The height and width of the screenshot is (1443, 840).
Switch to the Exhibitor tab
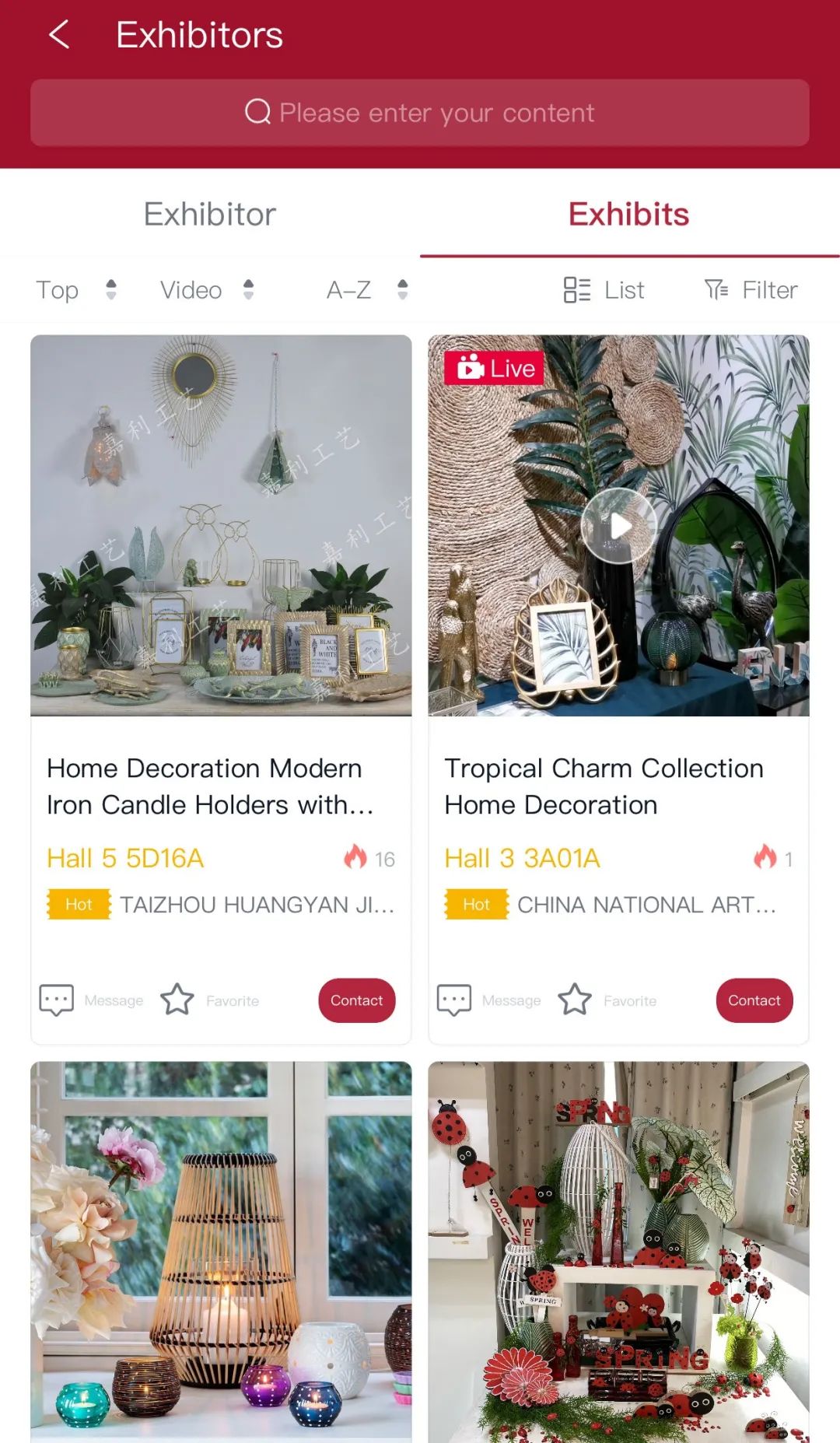point(210,214)
